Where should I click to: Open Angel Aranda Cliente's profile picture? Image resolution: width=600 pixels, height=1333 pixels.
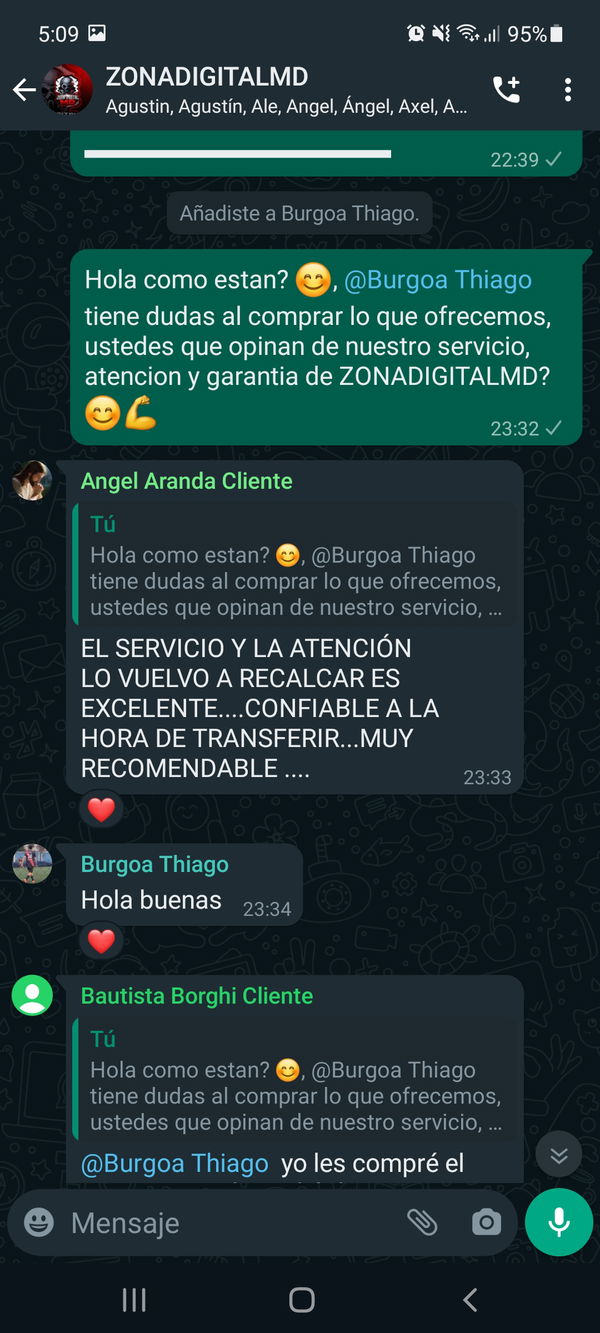coord(32,481)
